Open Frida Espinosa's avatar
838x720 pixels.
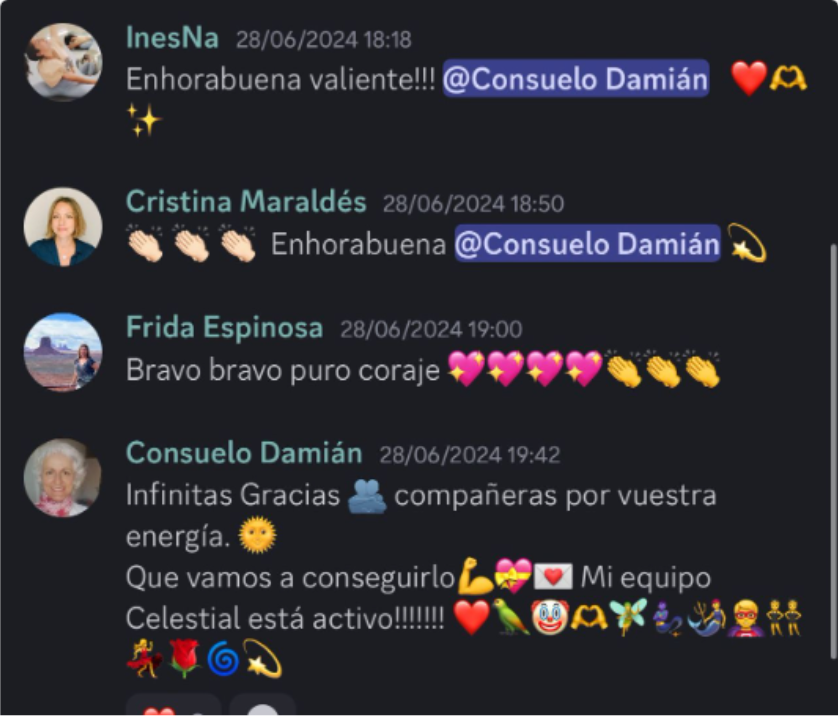tap(63, 352)
